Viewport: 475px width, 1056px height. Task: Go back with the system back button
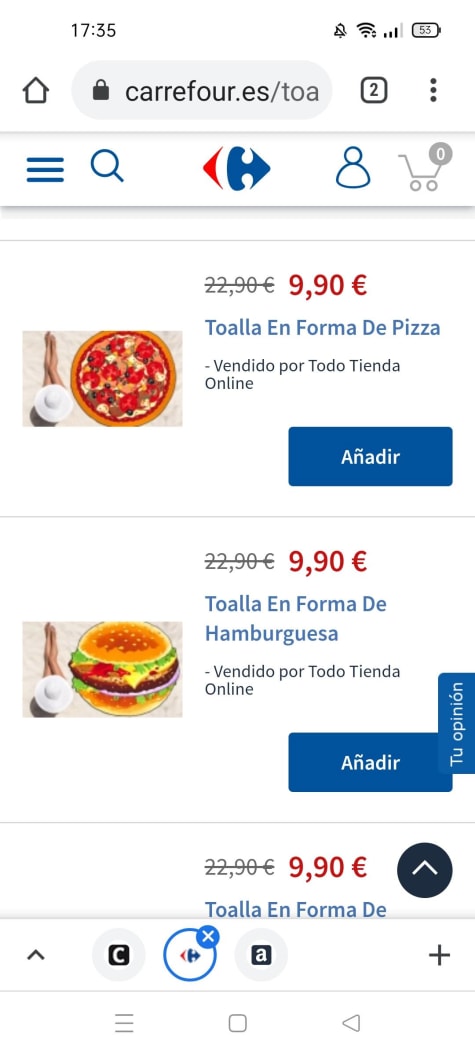coord(351,1023)
